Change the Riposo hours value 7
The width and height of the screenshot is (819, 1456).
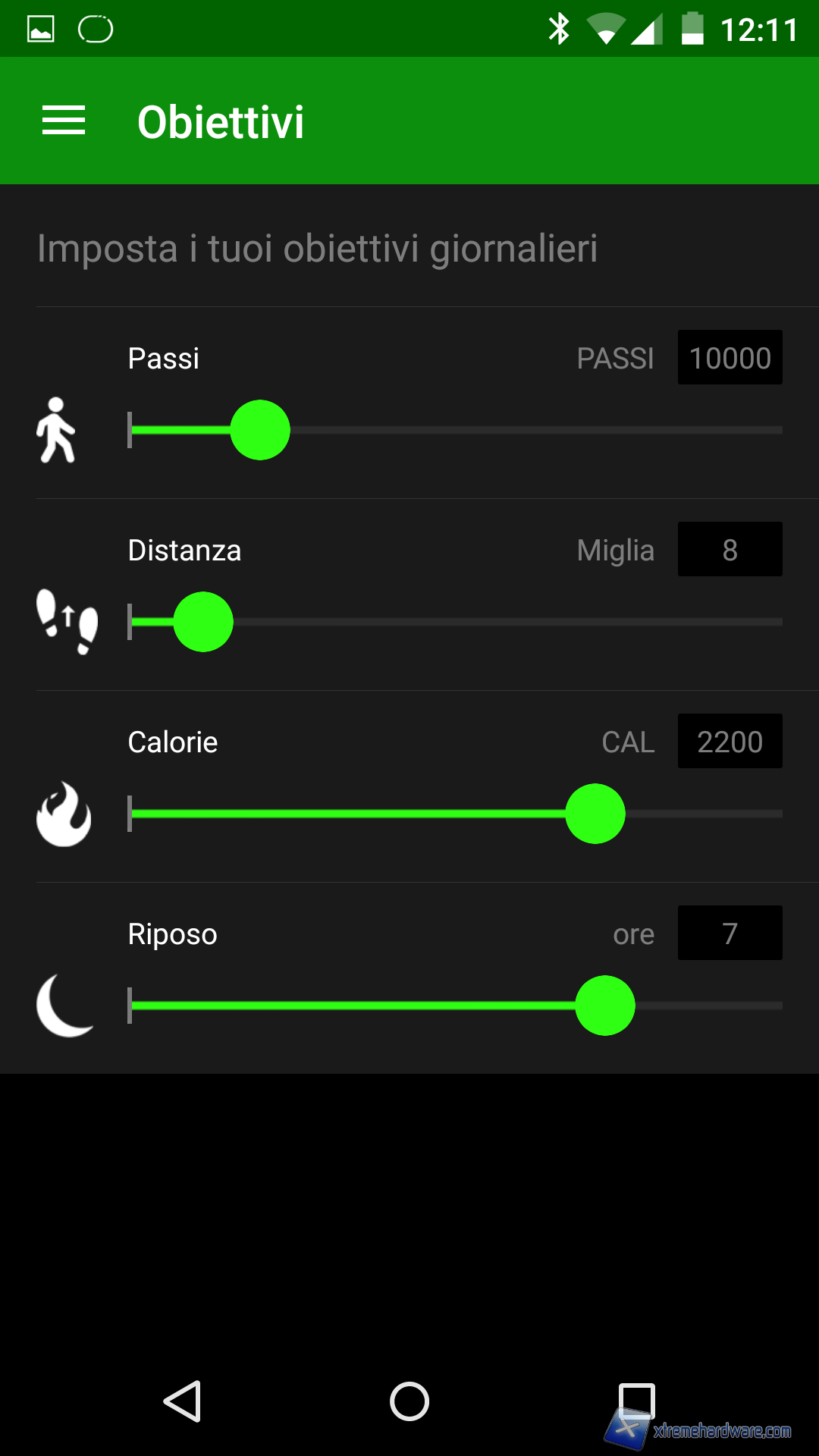click(x=730, y=934)
